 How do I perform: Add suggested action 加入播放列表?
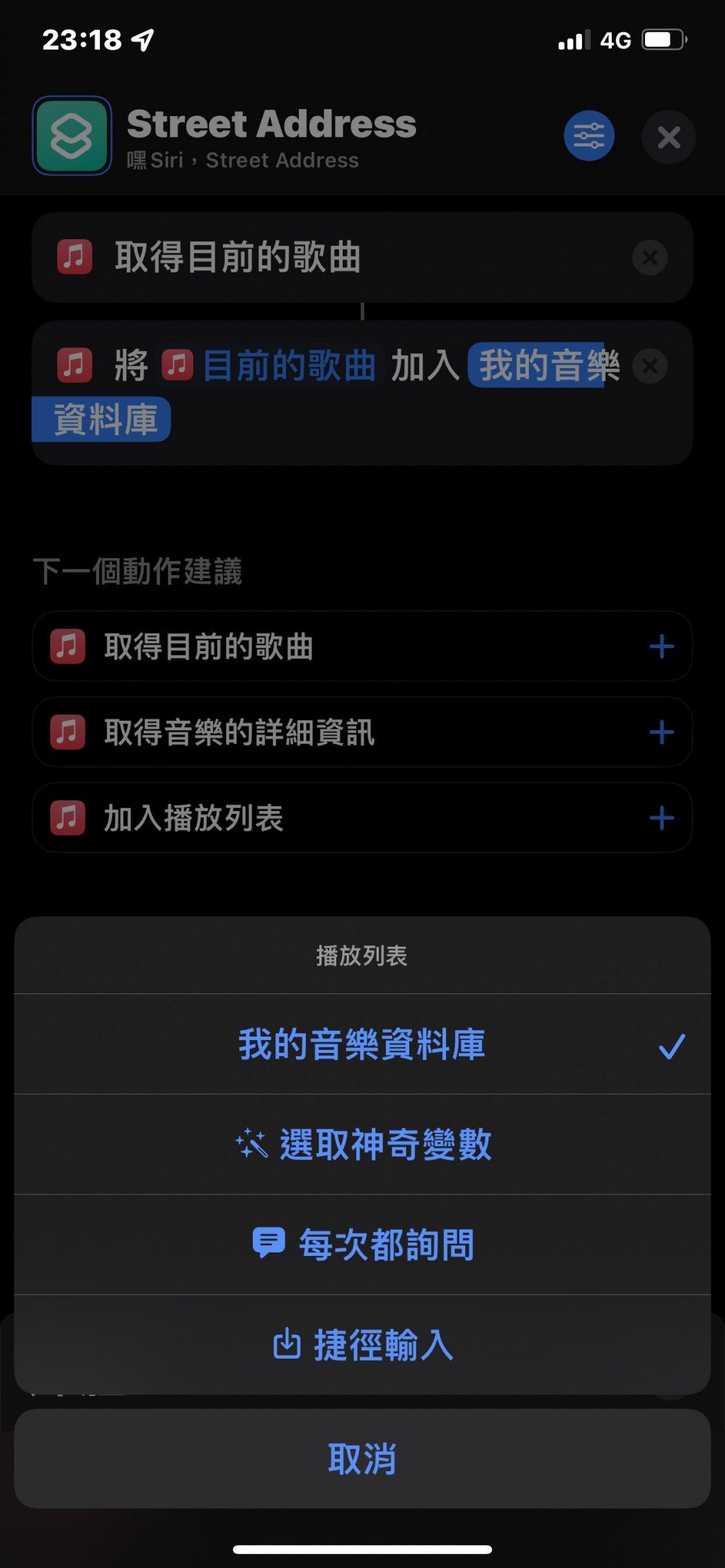(x=661, y=818)
